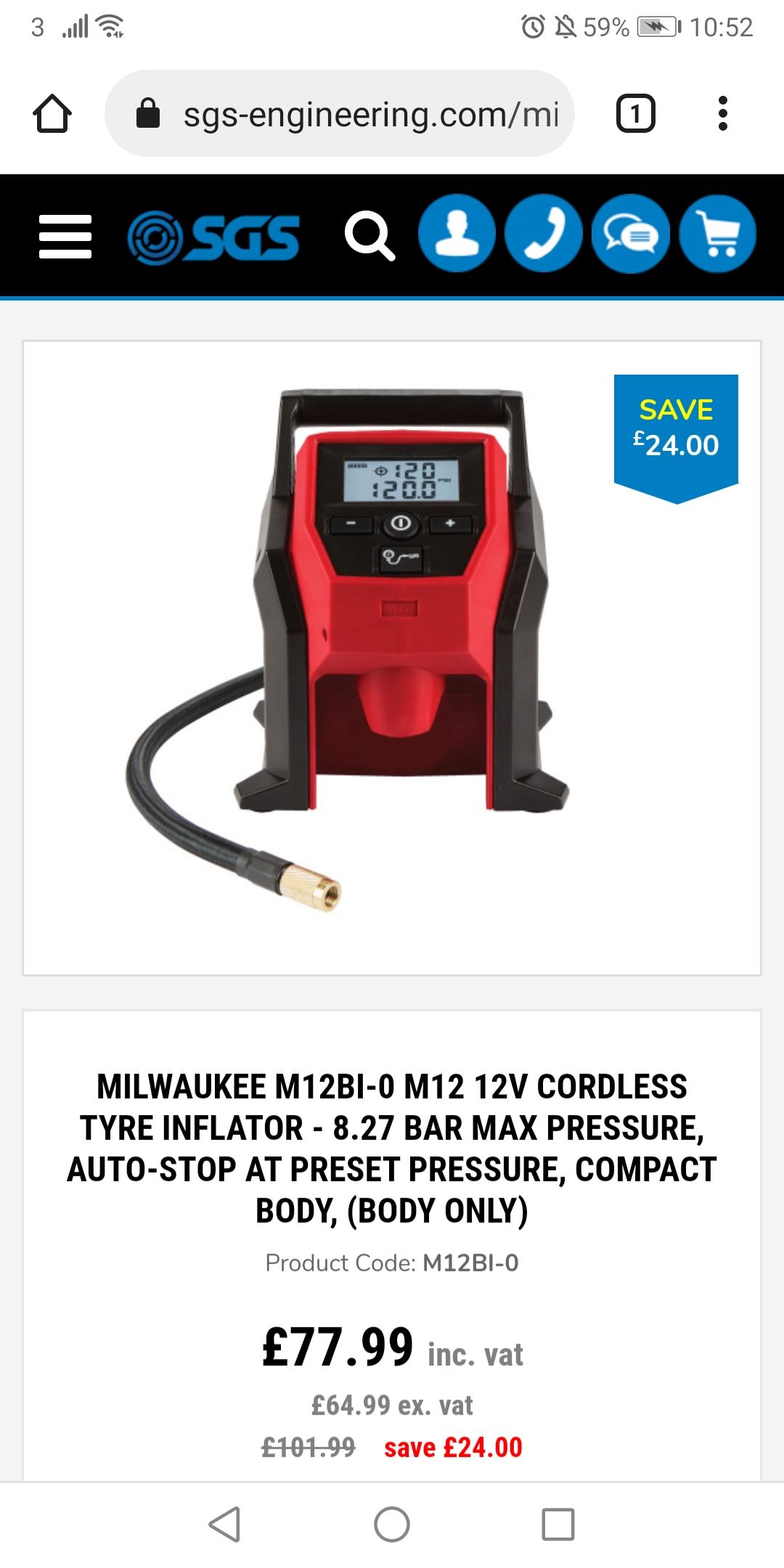This screenshot has height=1568, width=784.
Task: Show recent apps with the square button
Action: coord(558,1524)
